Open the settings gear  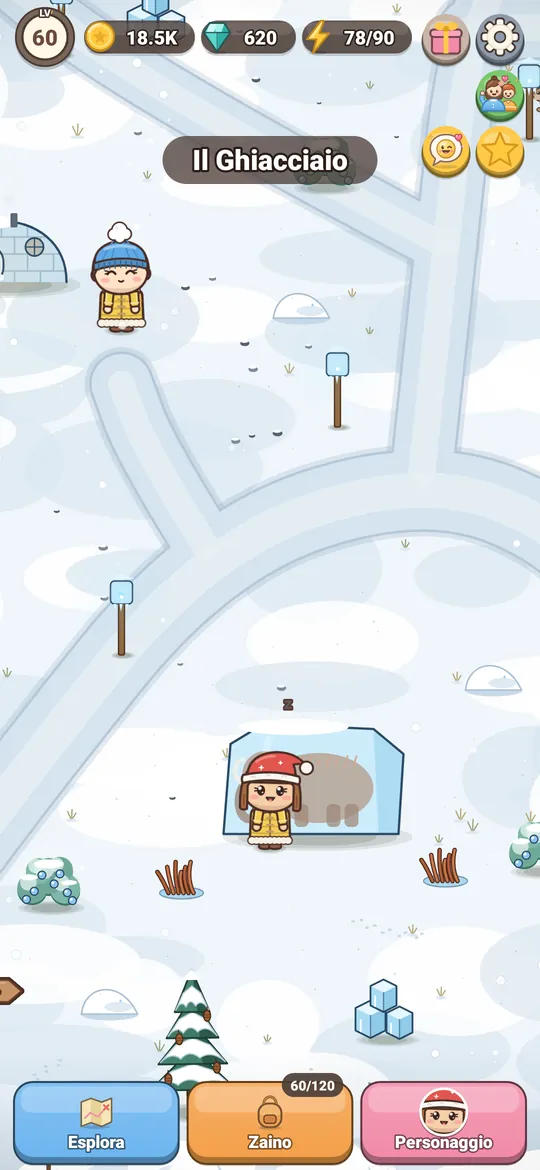coord(500,40)
